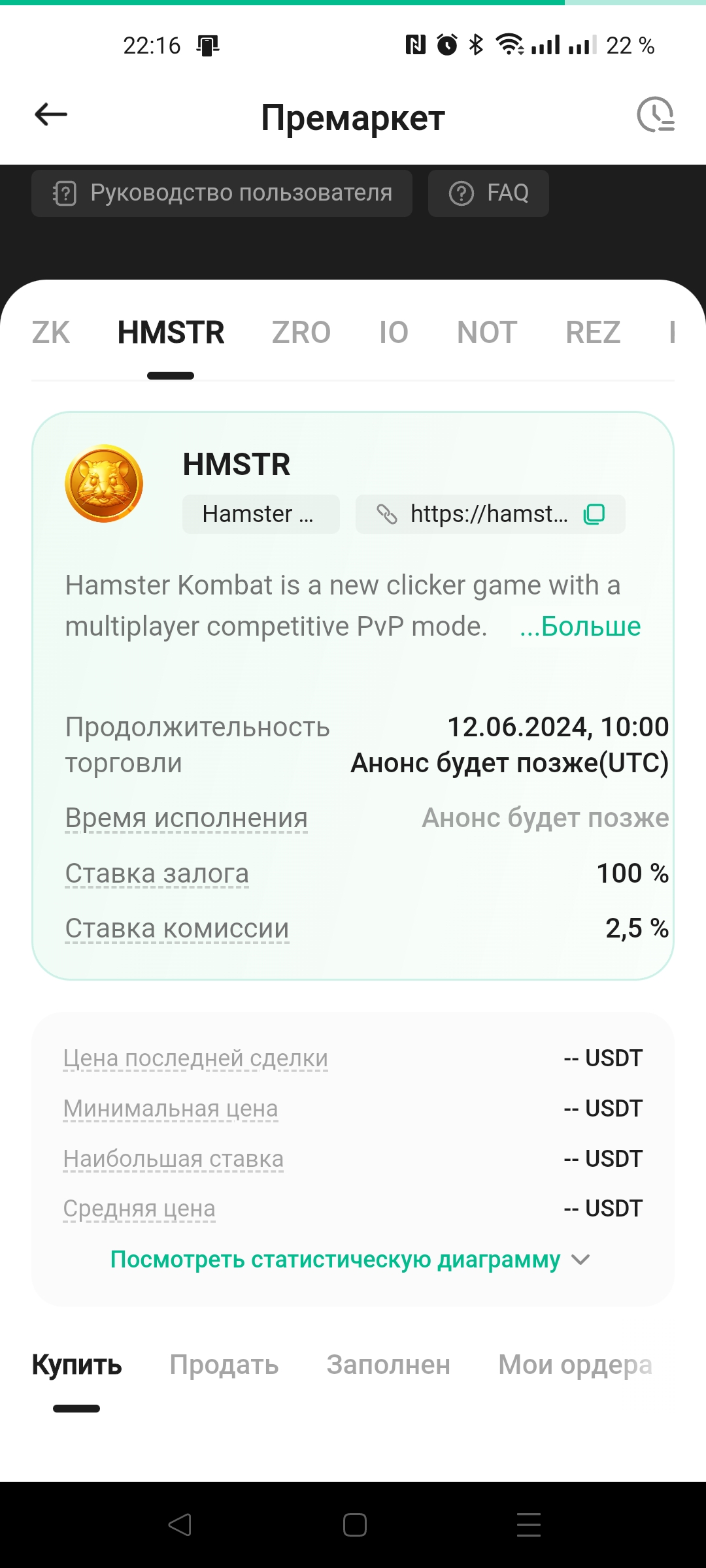The width and height of the screenshot is (706, 1568).
Task: Tap the Hamster project name chip
Action: 261,514
